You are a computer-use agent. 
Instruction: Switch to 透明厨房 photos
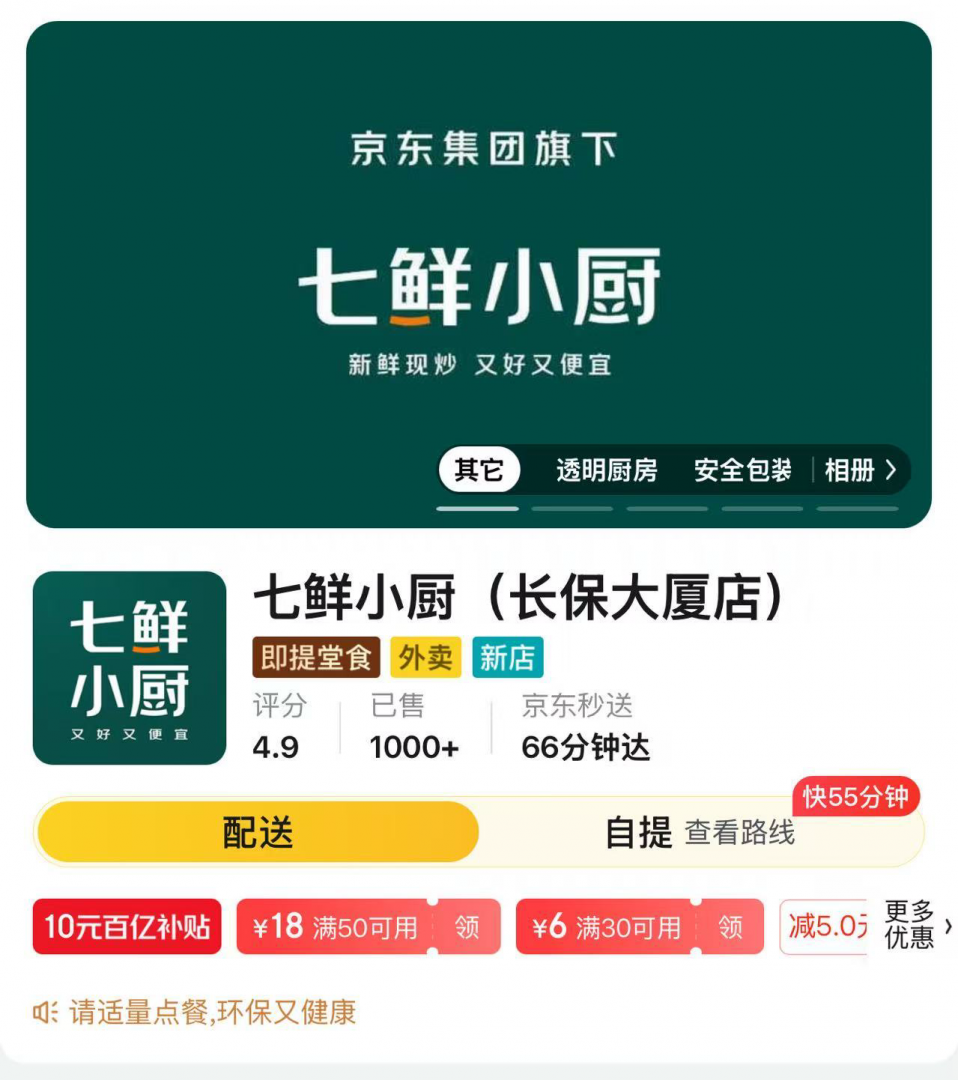pyautogui.click(x=606, y=470)
